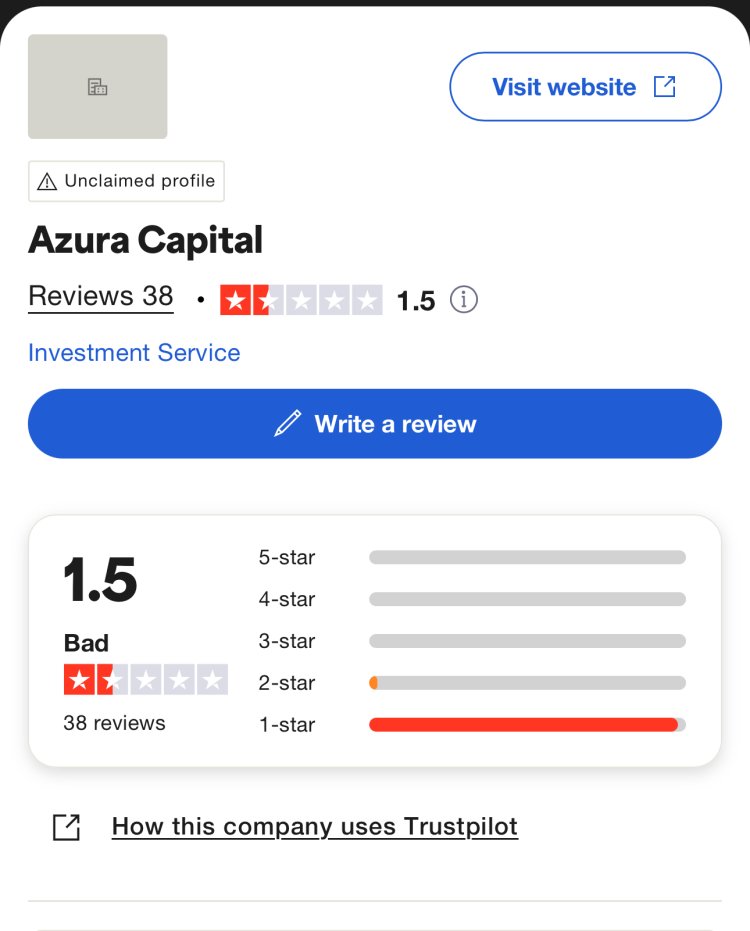
Task: Click the icon beside How this company uses Trustpilot
Action: (66, 827)
